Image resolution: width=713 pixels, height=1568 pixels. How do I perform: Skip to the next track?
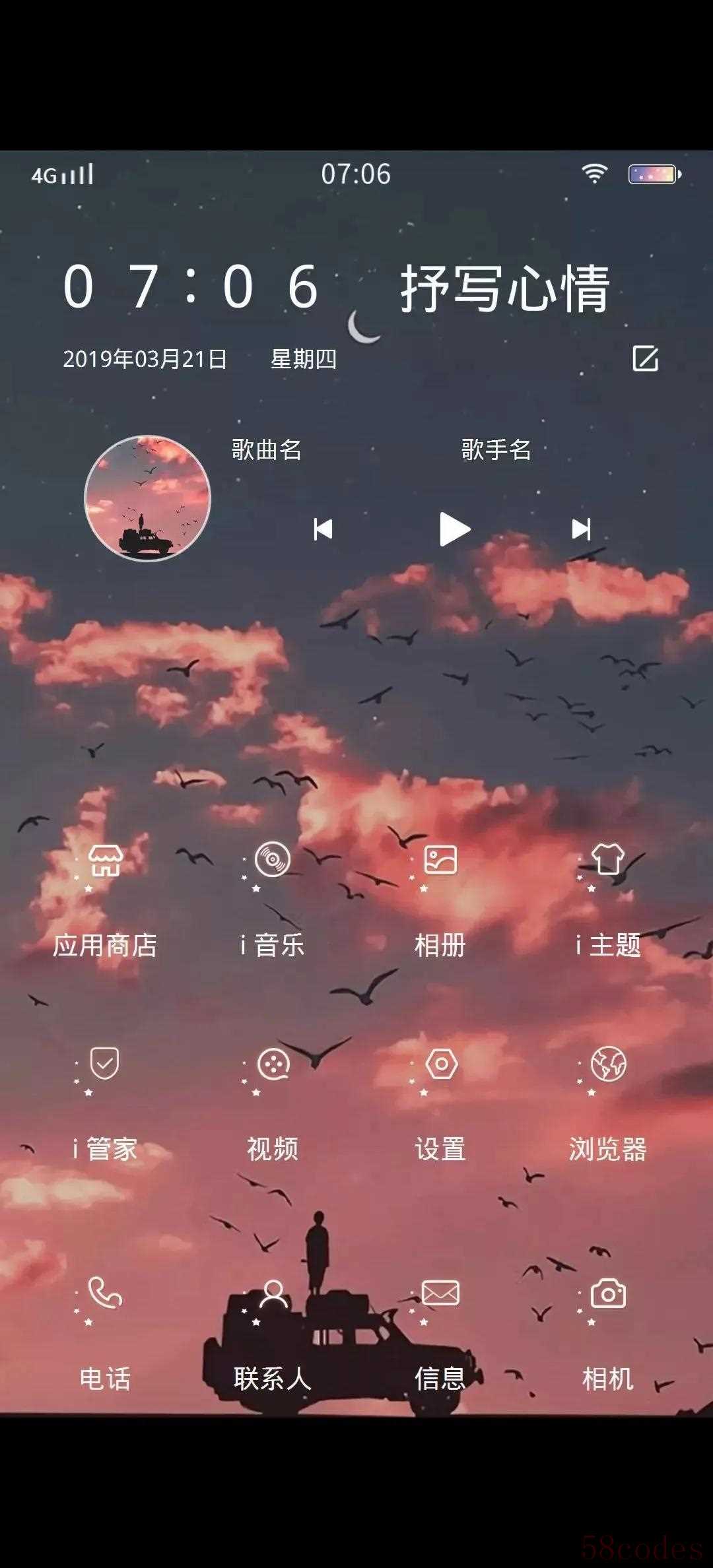pos(581,529)
